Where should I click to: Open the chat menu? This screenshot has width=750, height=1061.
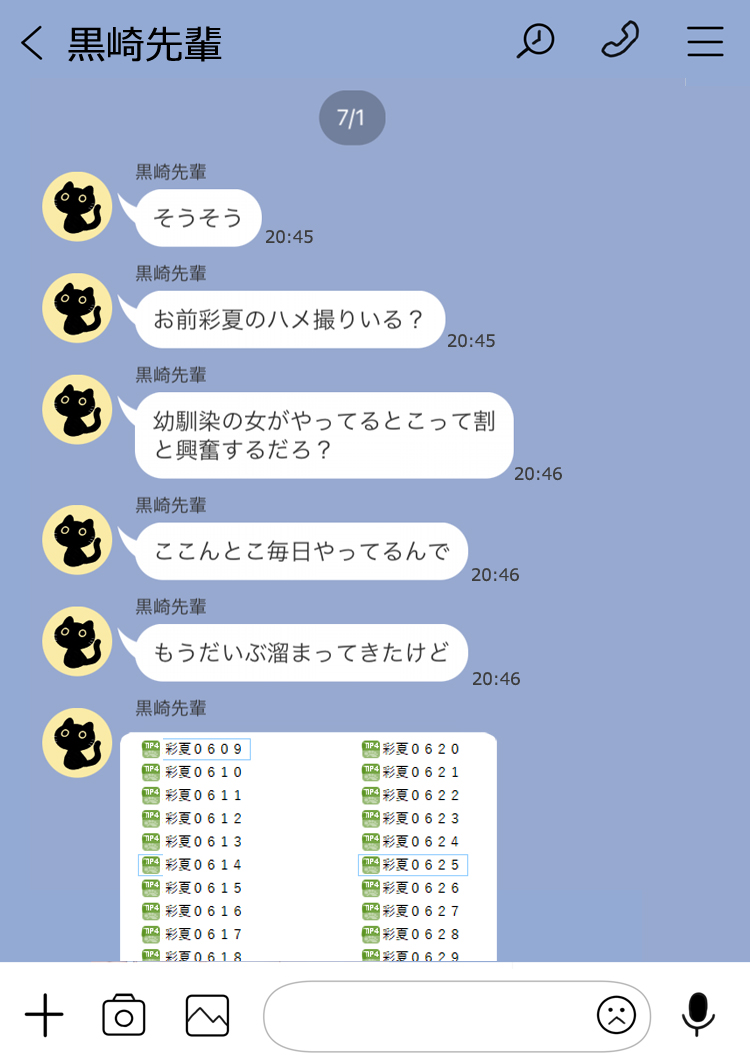[x=705, y=41]
